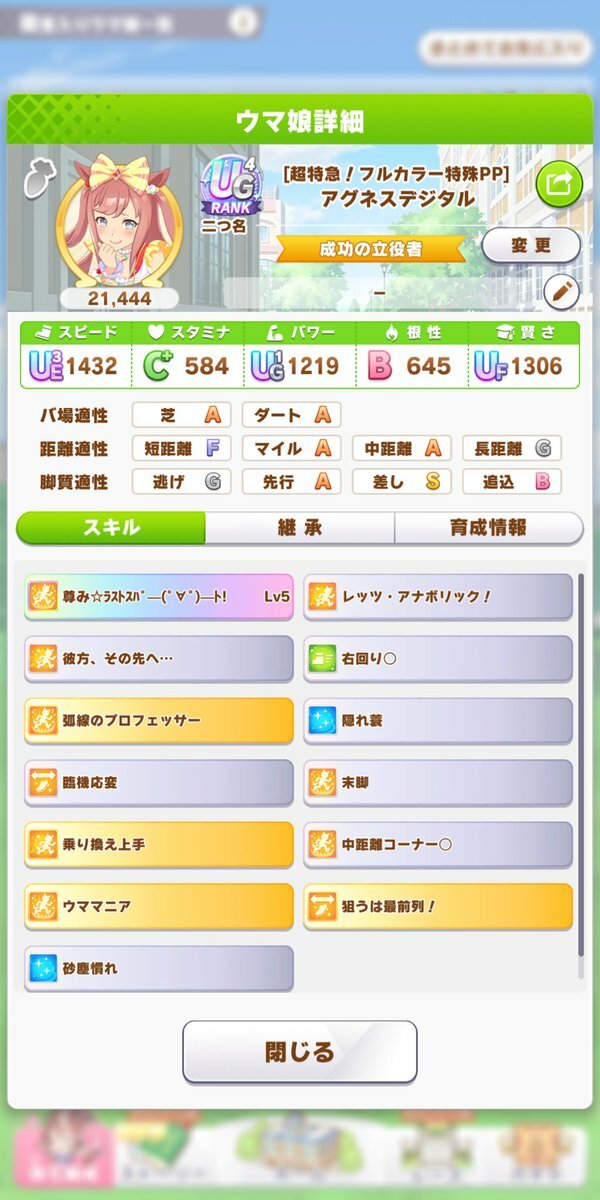
Task: Close the ウマ娘詳細 dialog with 閉じる
Action: pyautogui.click(x=299, y=1051)
